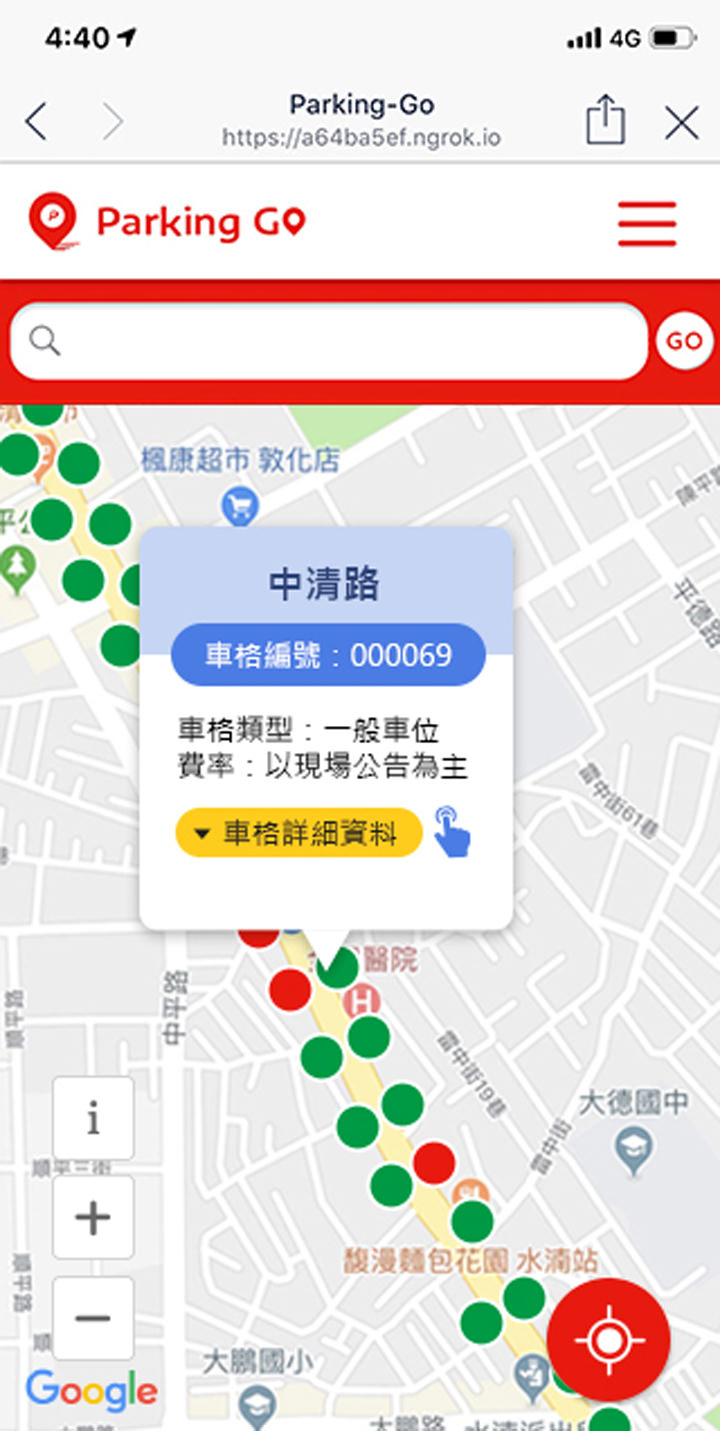Viewport: 720px width, 1431px height.
Task: Open the hamburger menu at top right
Action: (647, 222)
